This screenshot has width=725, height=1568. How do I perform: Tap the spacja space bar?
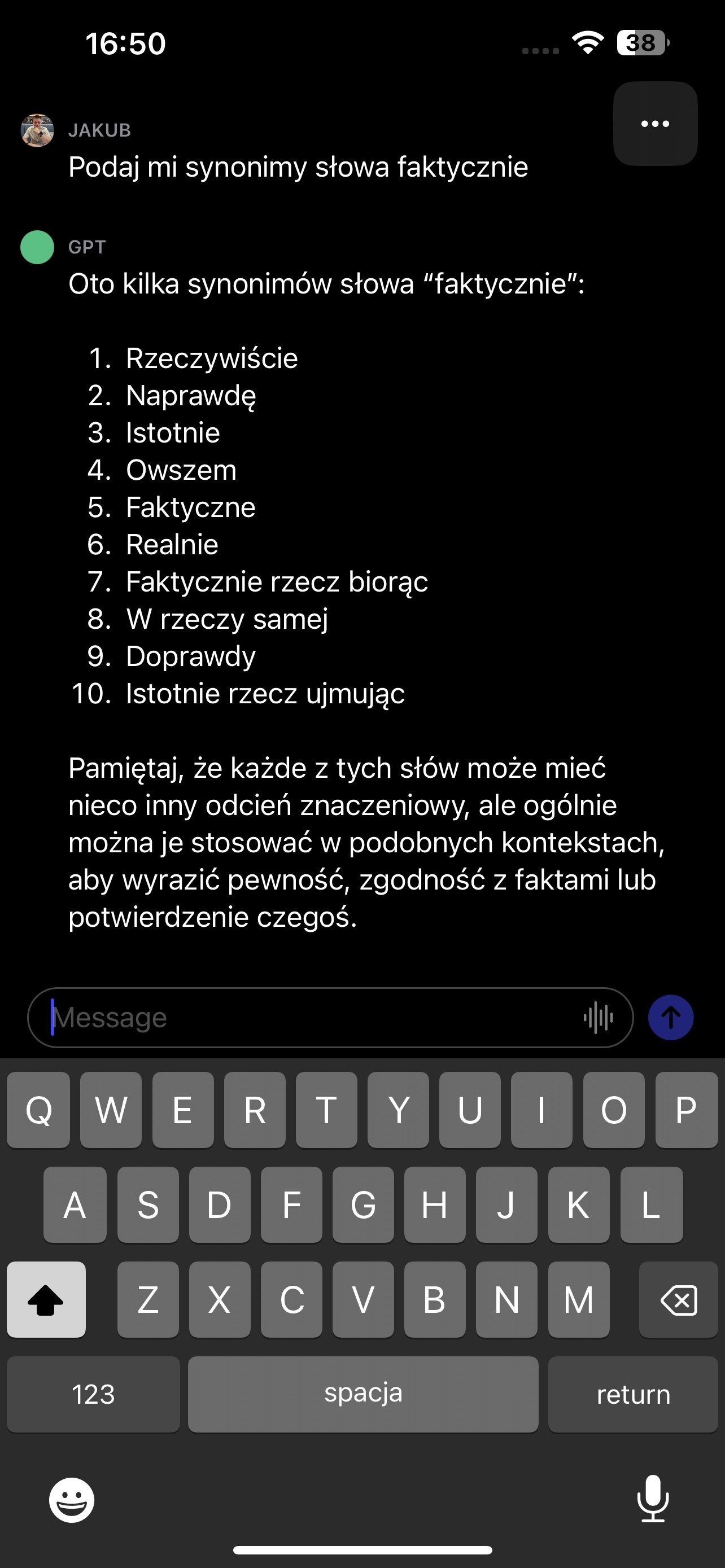tap(364, 1394)
